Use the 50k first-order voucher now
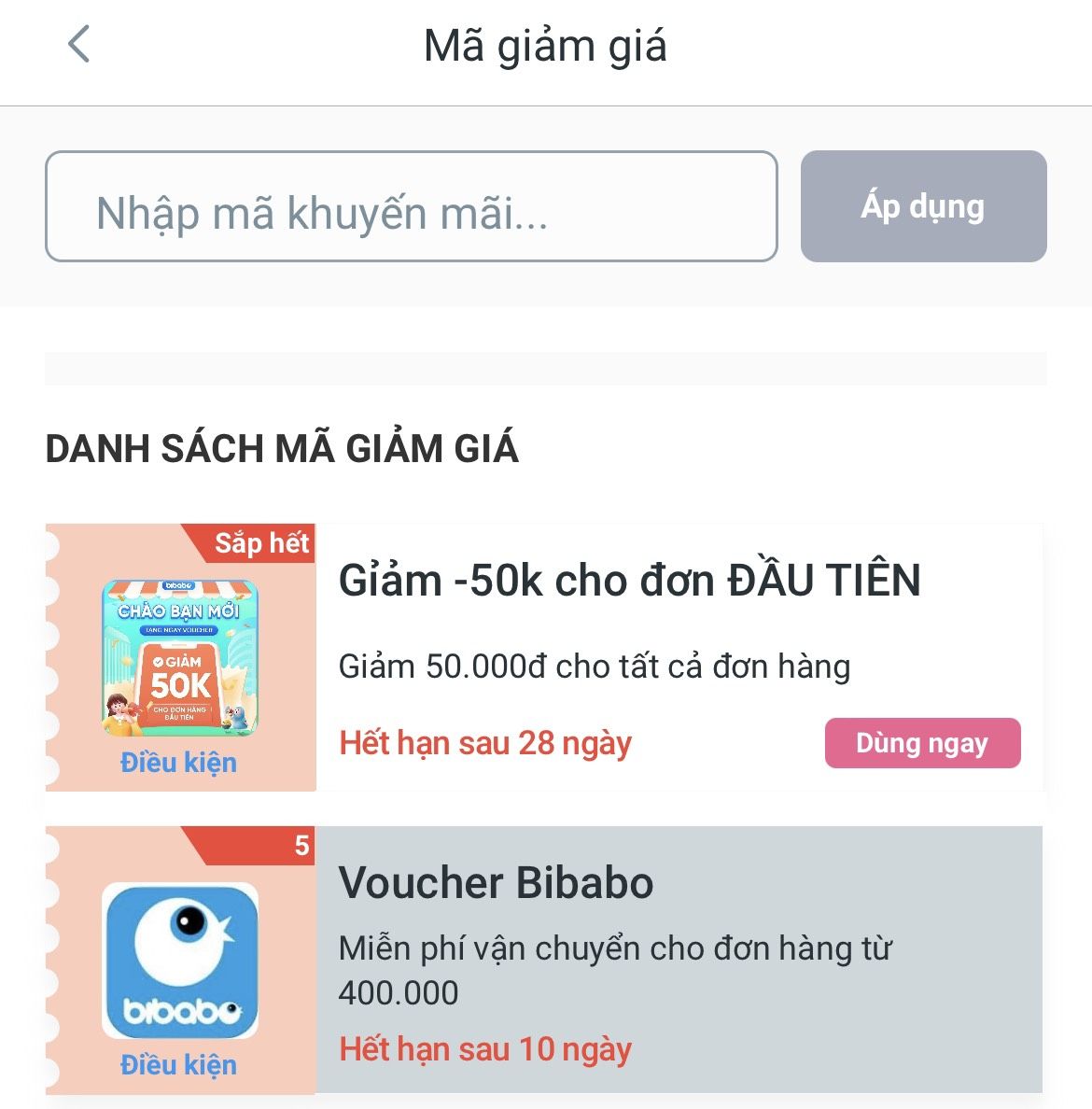 click(x=922, y=743)
